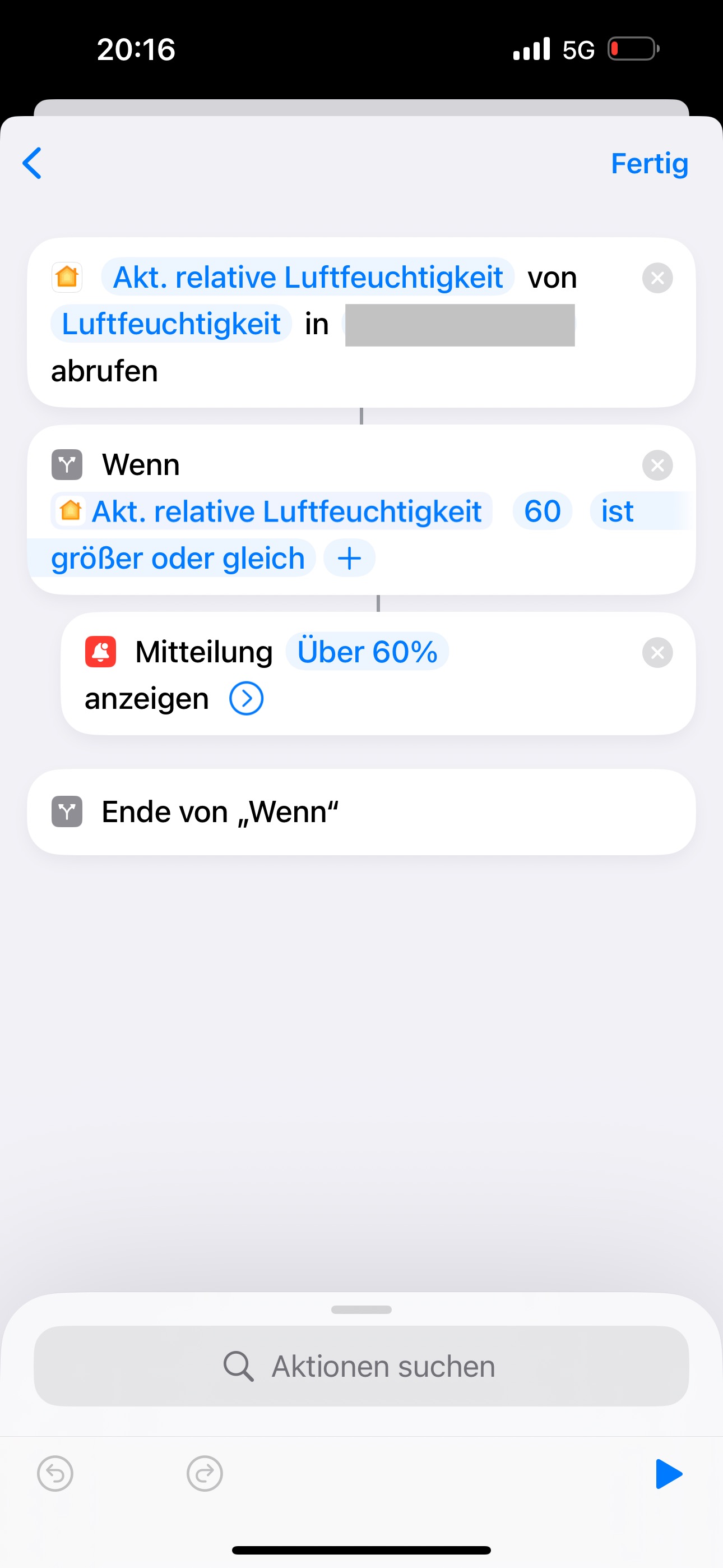Select the Luftfeuchtigkeit accessory parameter
The image size is (723, 1568).
click(x=171, y=324)
